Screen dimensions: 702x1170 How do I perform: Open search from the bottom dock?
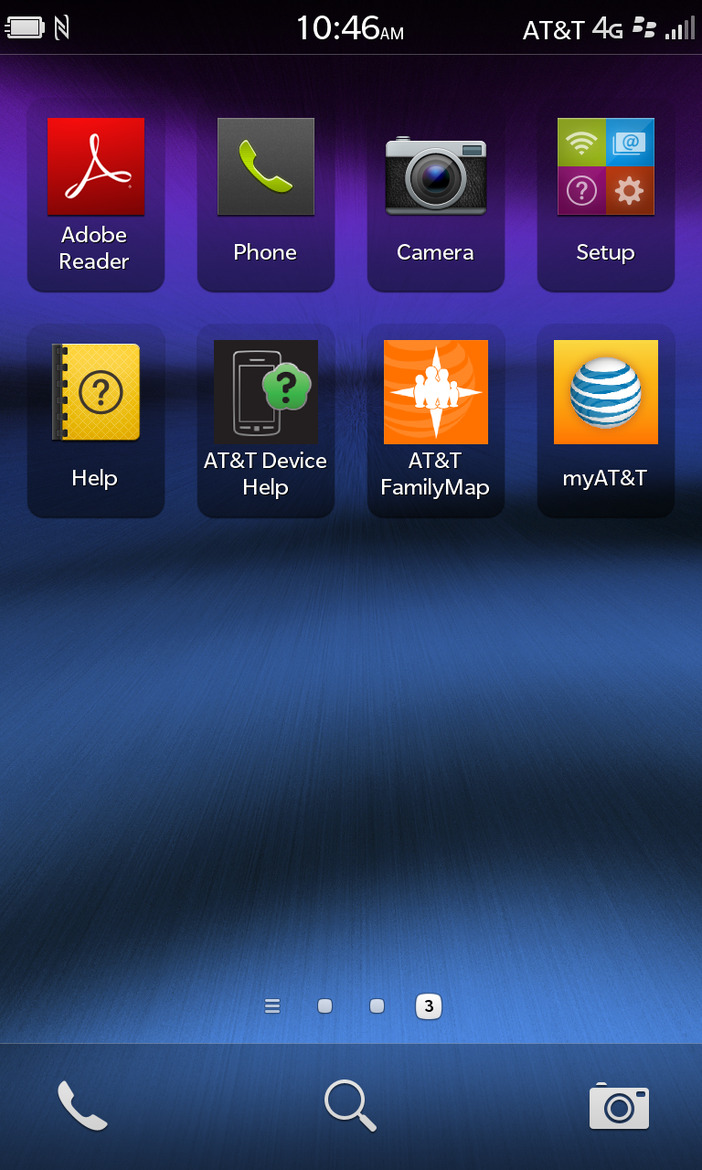(x=350, y=1106)
